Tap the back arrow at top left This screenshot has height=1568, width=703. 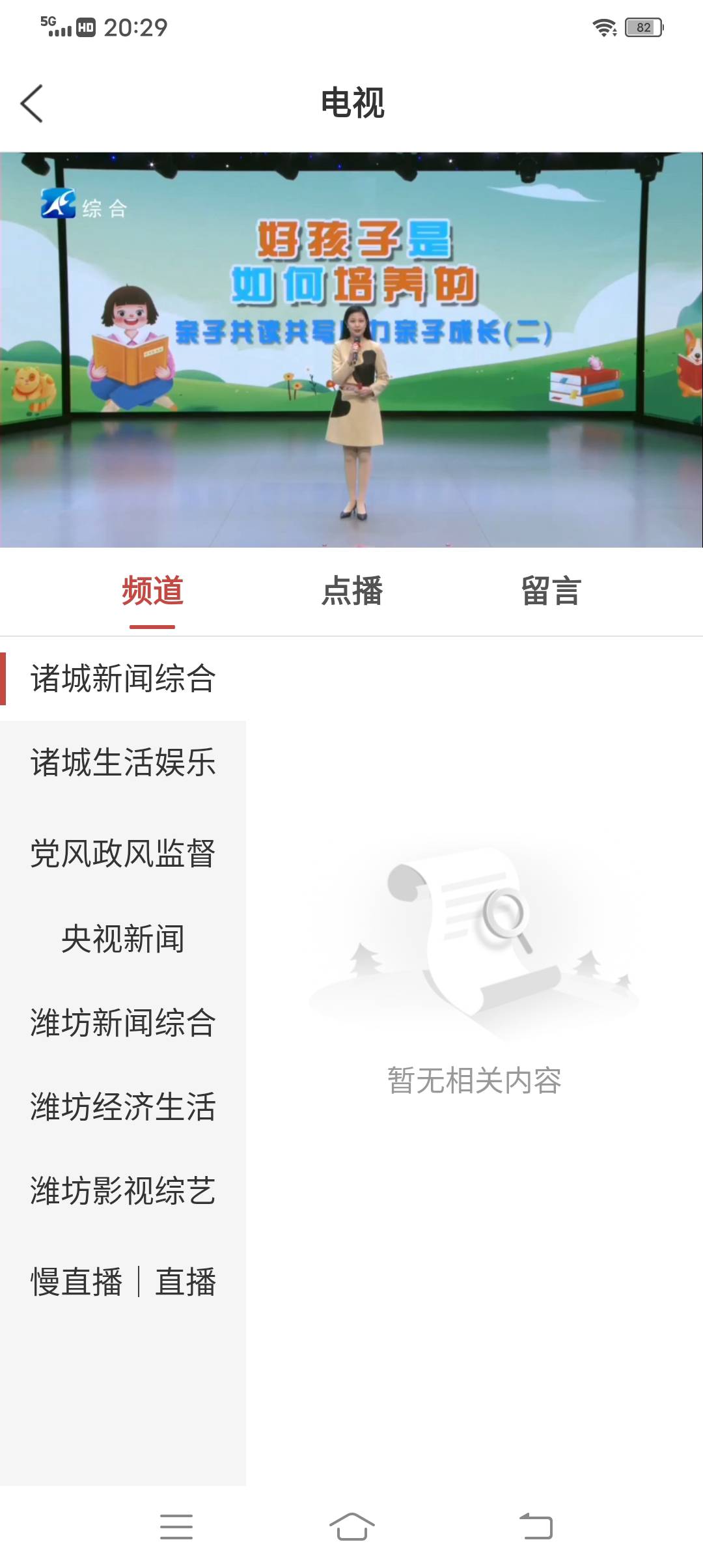click(x=31, y=103)
